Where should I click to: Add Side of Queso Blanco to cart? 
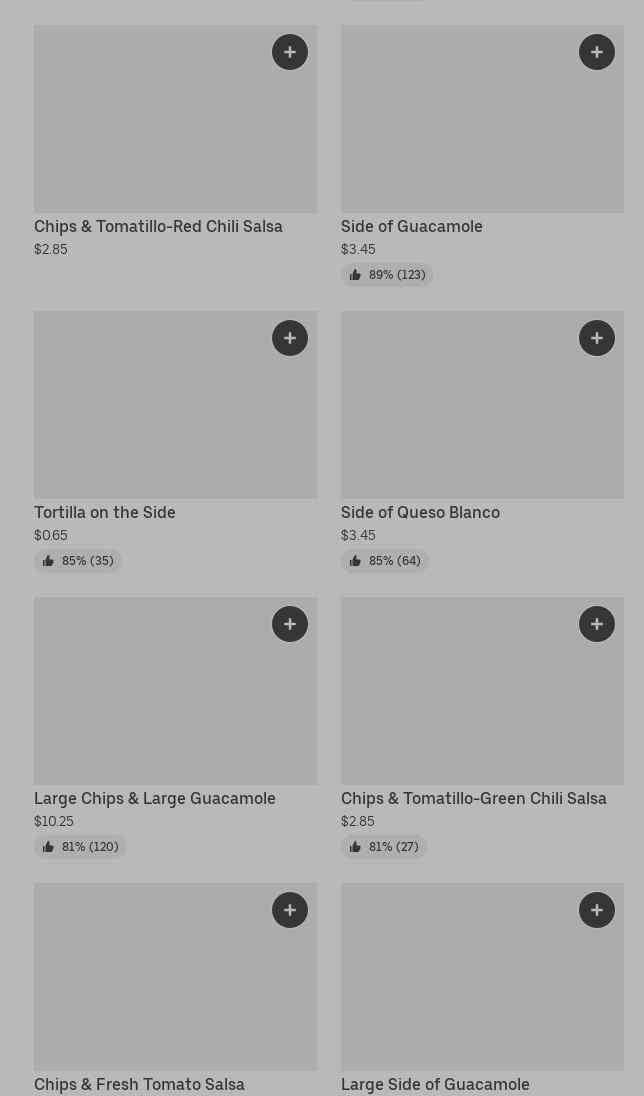click(x=596, y=338)
